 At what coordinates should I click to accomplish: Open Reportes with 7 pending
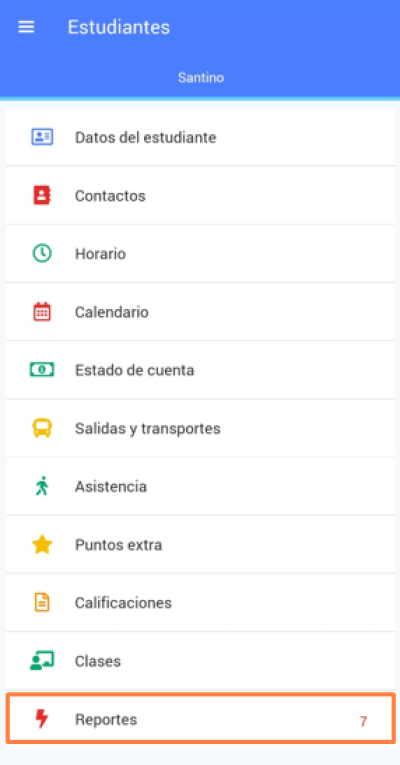pyautogui.click(x=200, y=719)
